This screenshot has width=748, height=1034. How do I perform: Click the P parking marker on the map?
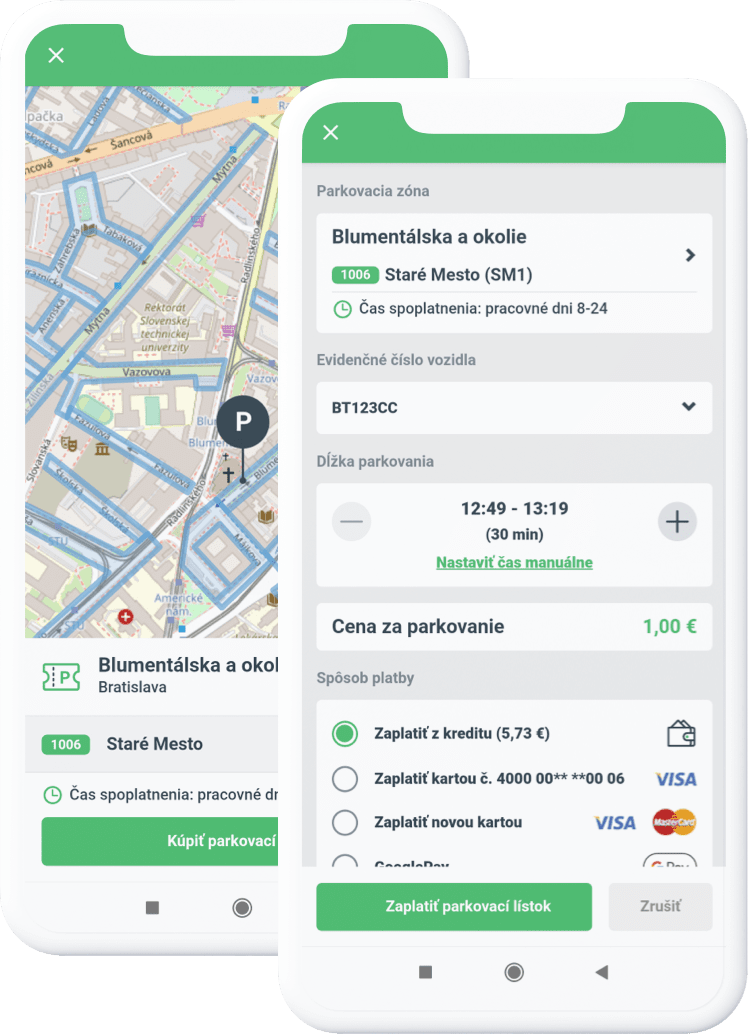pos(243,421)
